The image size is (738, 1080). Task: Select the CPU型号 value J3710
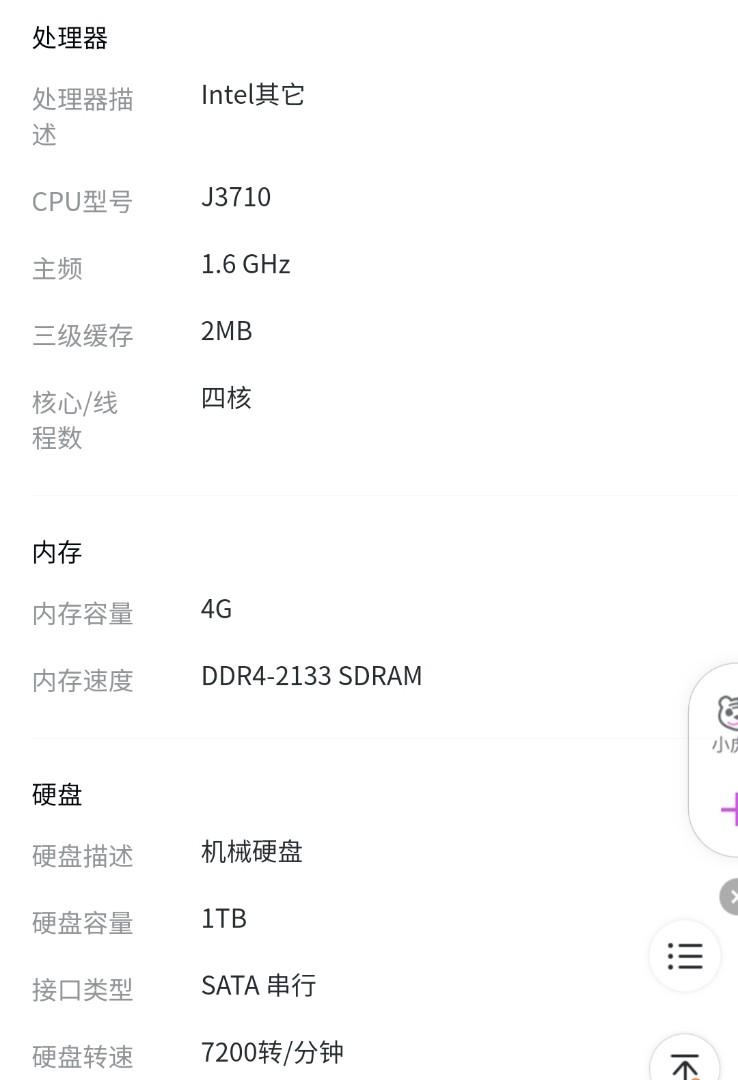point(237,196)
